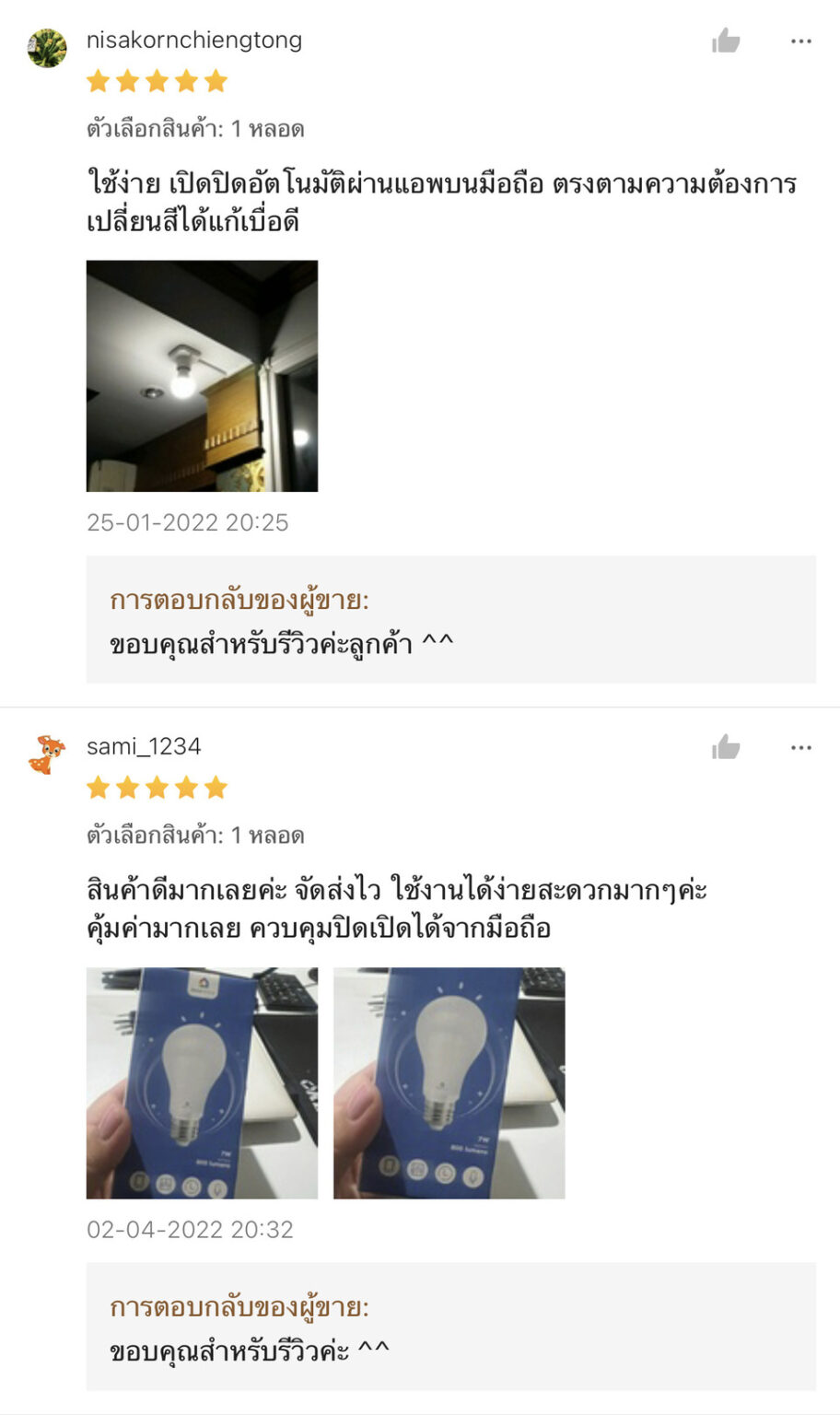Open sami_1234's first product box photo
The height and width of the screenshot is (1415, 840).
click(201, 1083)
